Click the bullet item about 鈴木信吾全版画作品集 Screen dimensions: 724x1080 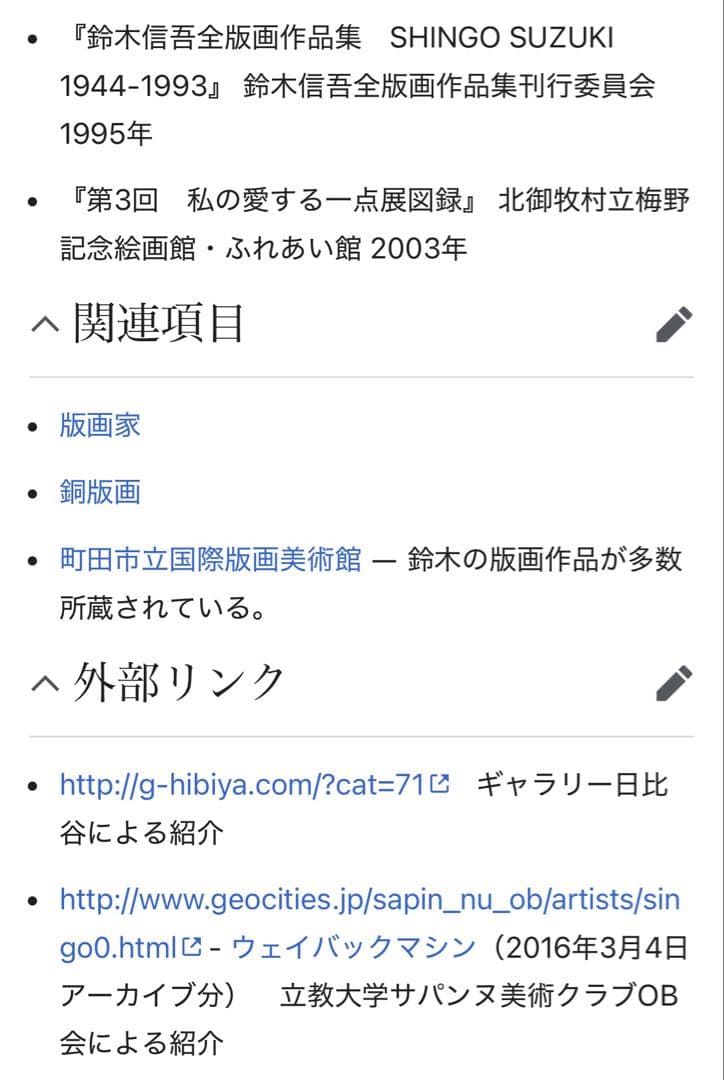[x=350, y=80]
